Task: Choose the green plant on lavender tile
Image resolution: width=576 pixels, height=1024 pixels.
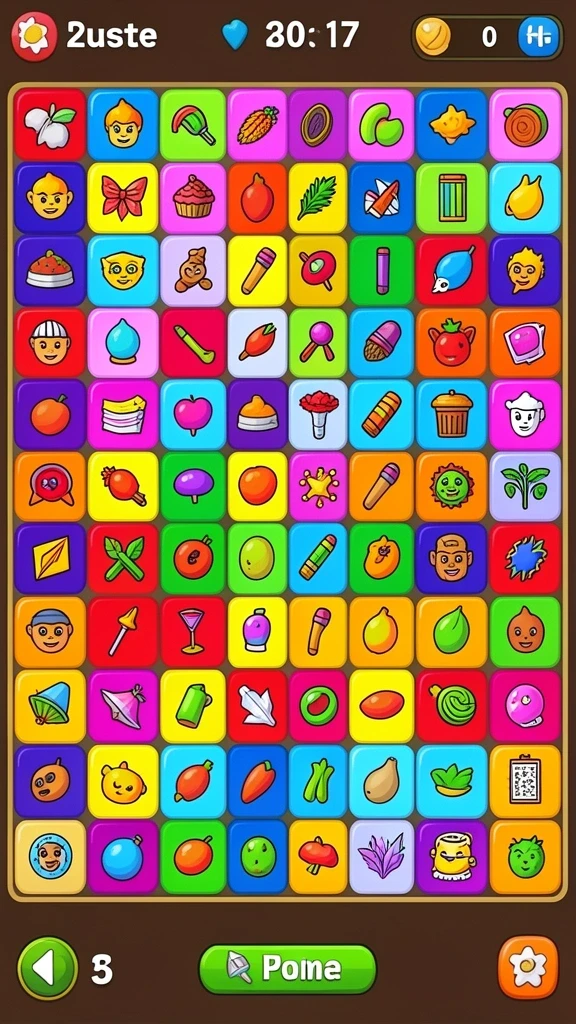Action: click(525, 487)
